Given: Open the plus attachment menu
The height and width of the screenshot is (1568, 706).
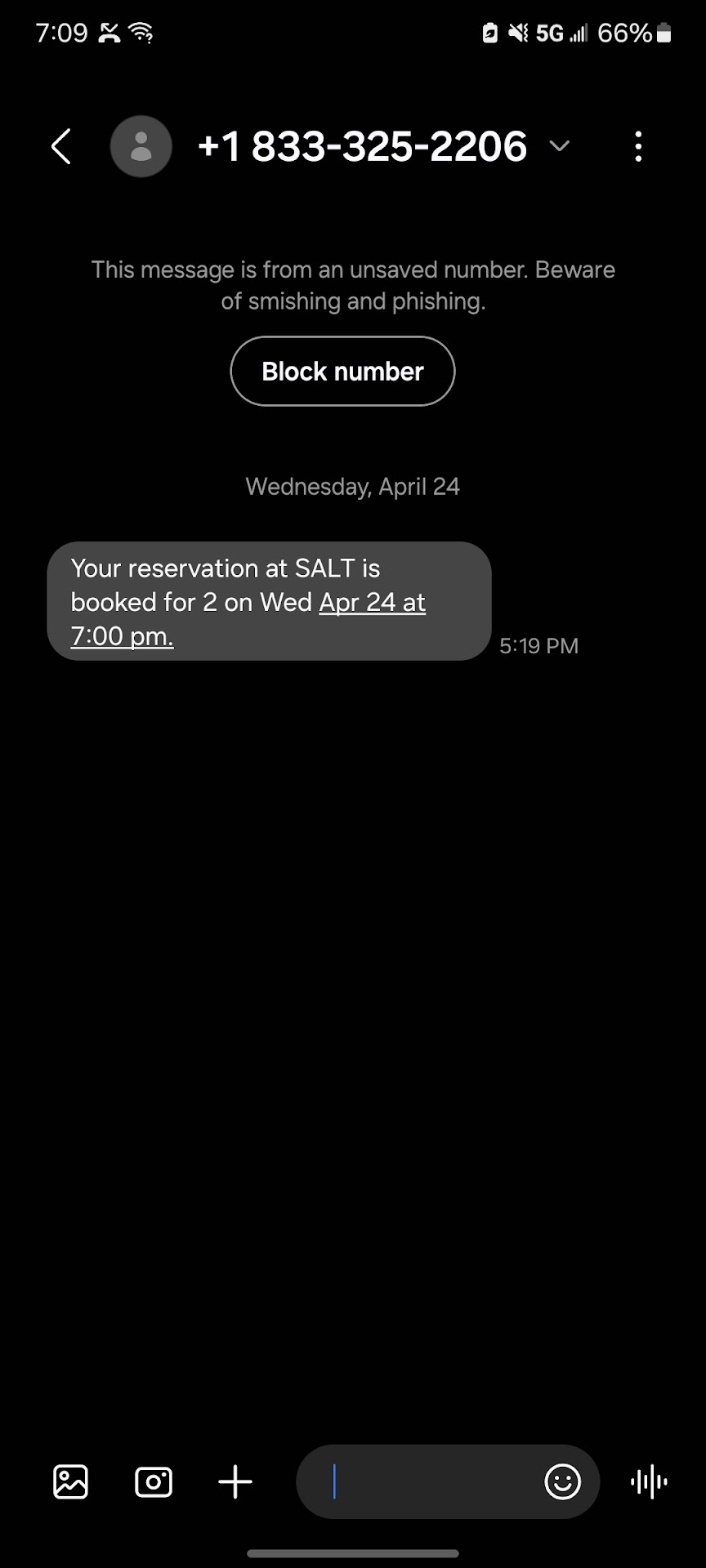Looking at the screenshot, I should coord(235,1481).
